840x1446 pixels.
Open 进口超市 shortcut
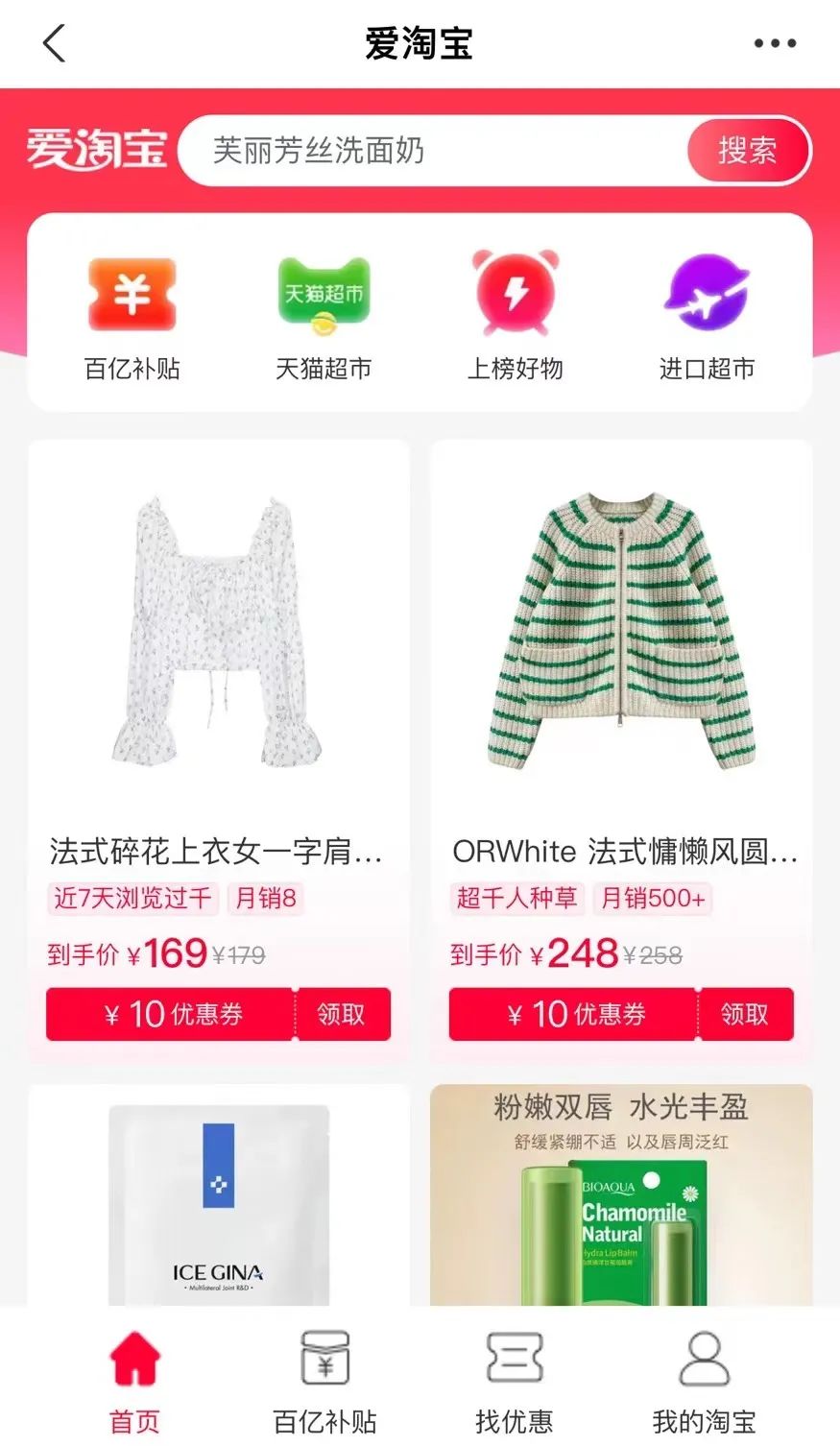click(707, 316)
